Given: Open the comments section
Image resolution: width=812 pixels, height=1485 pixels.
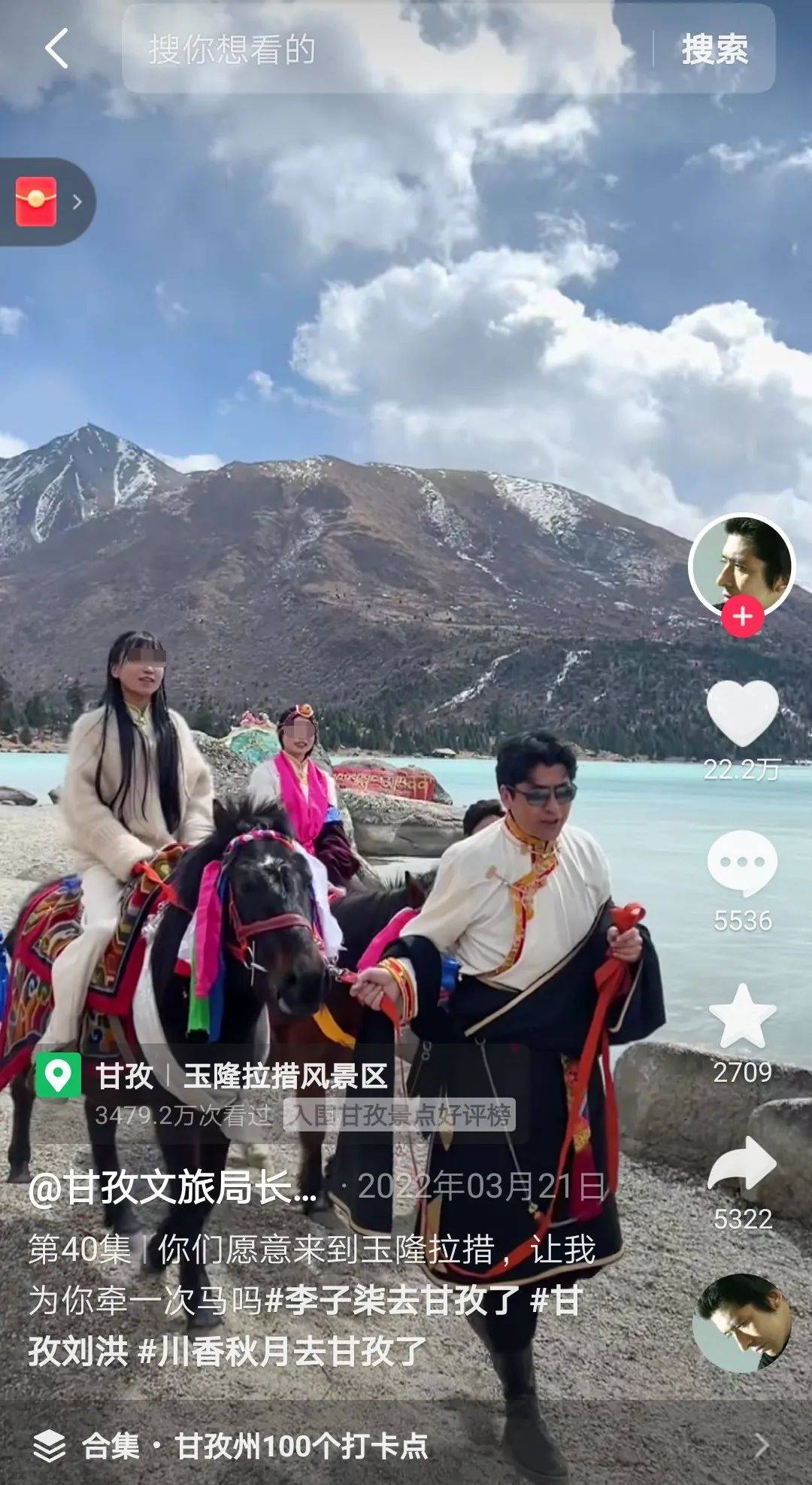Looking at the screenshot, I should click(742, 864).
